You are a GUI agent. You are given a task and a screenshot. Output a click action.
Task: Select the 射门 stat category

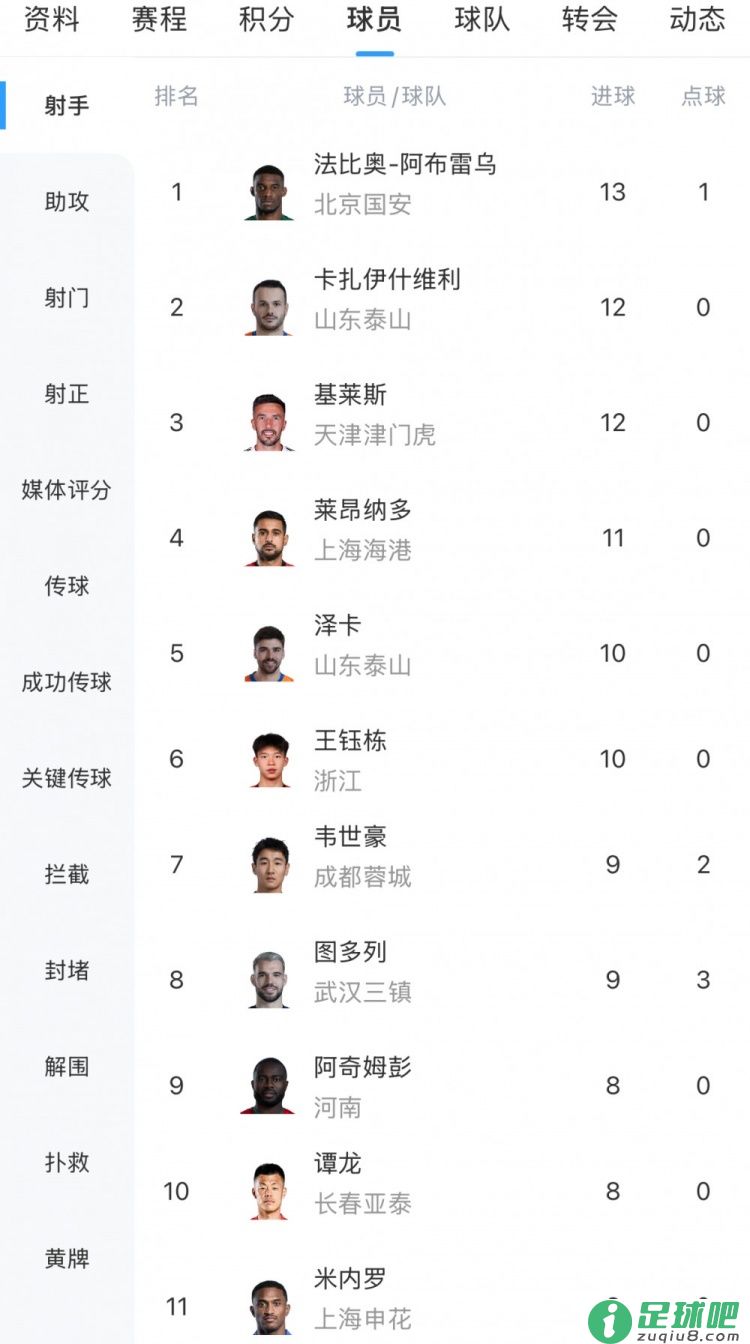[x=67, y=298]
